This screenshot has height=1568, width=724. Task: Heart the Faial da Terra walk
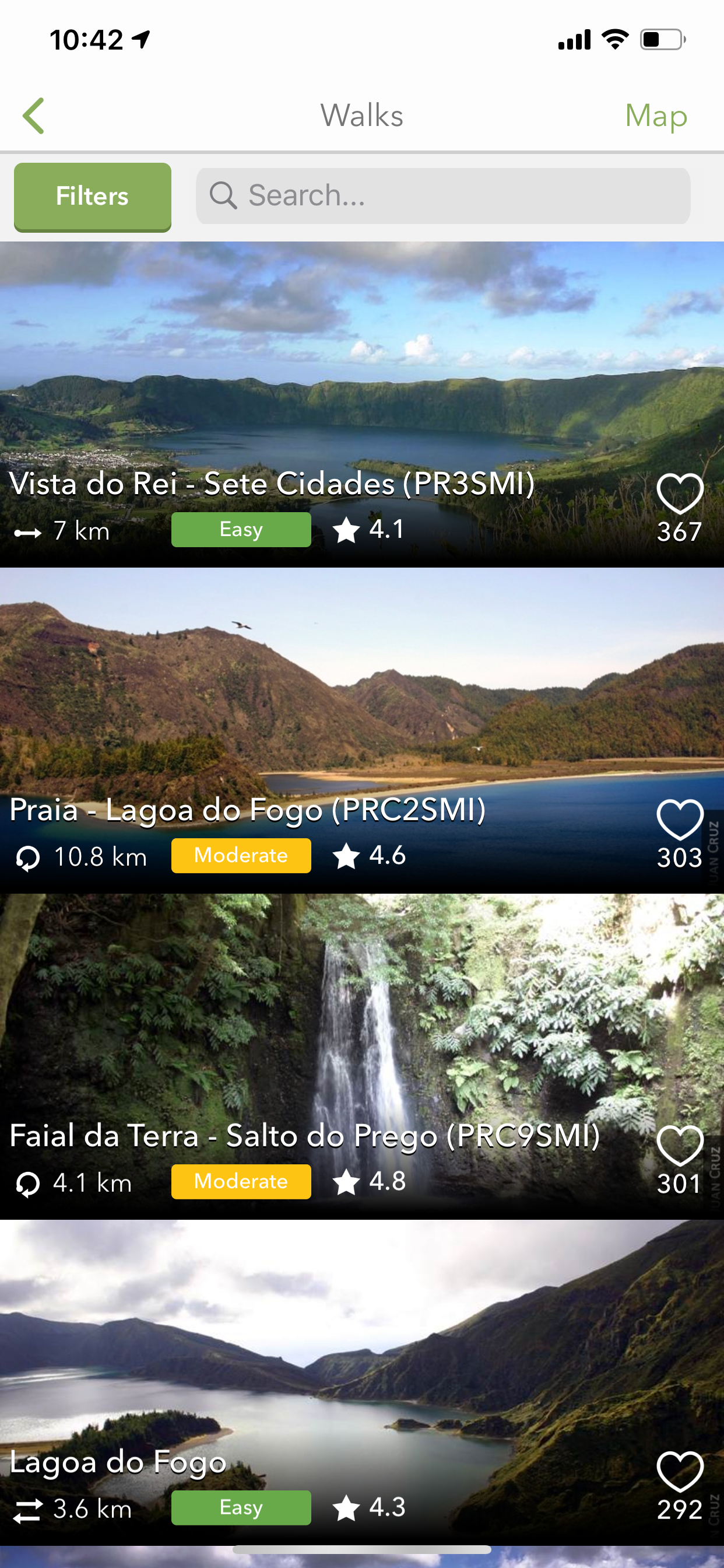[680, 1146]
